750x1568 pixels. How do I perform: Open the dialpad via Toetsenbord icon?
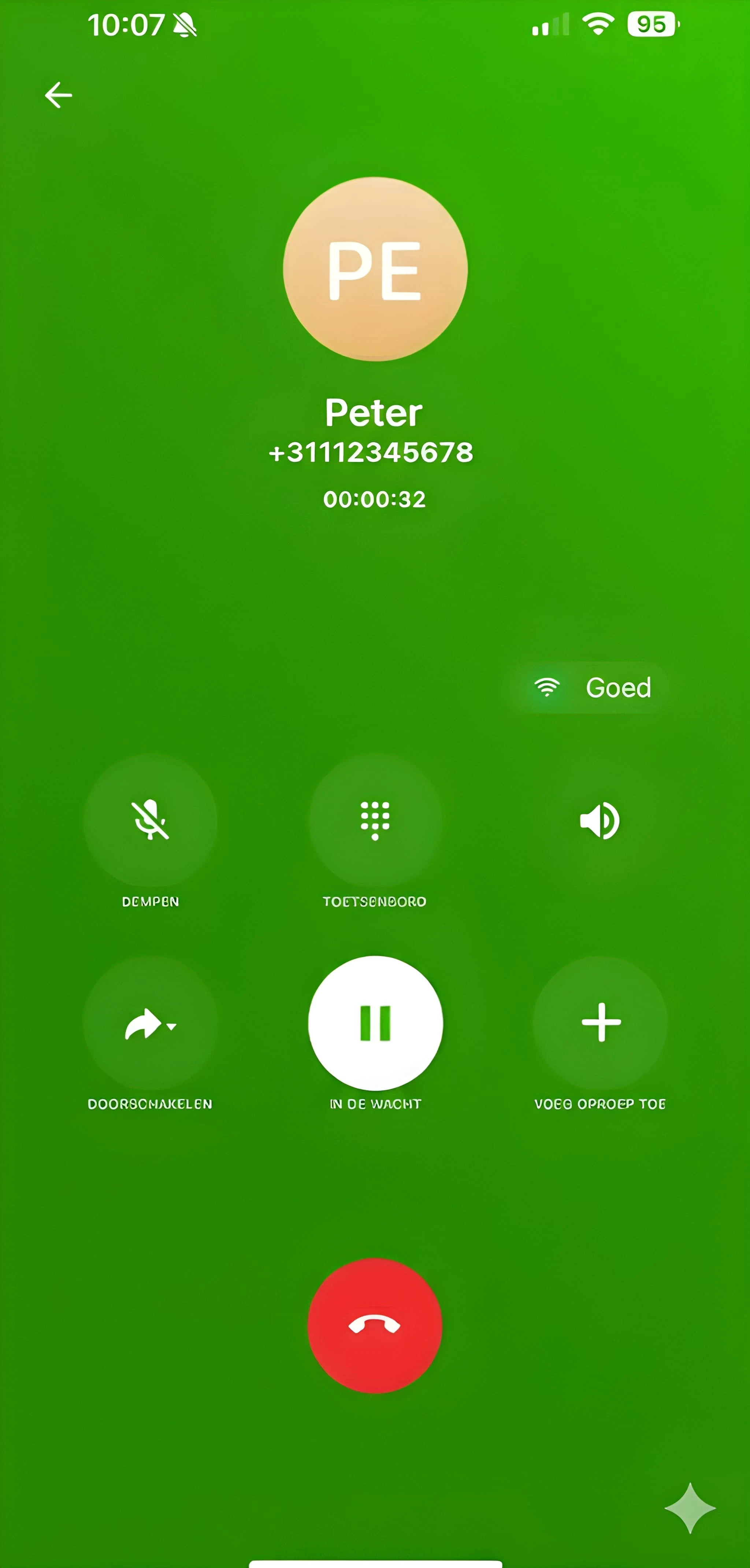click(375, 821)
